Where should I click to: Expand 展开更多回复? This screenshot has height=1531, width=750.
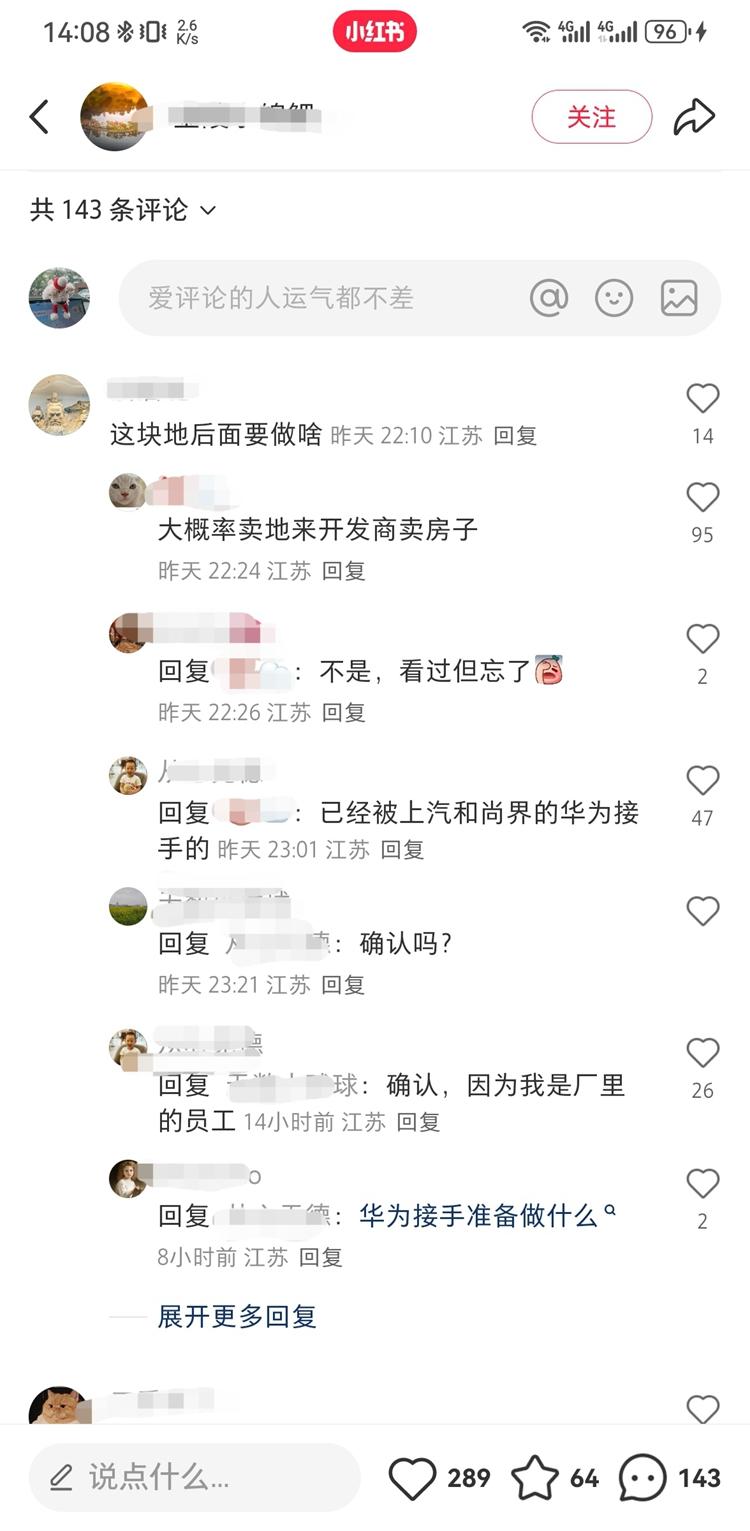237,1316
